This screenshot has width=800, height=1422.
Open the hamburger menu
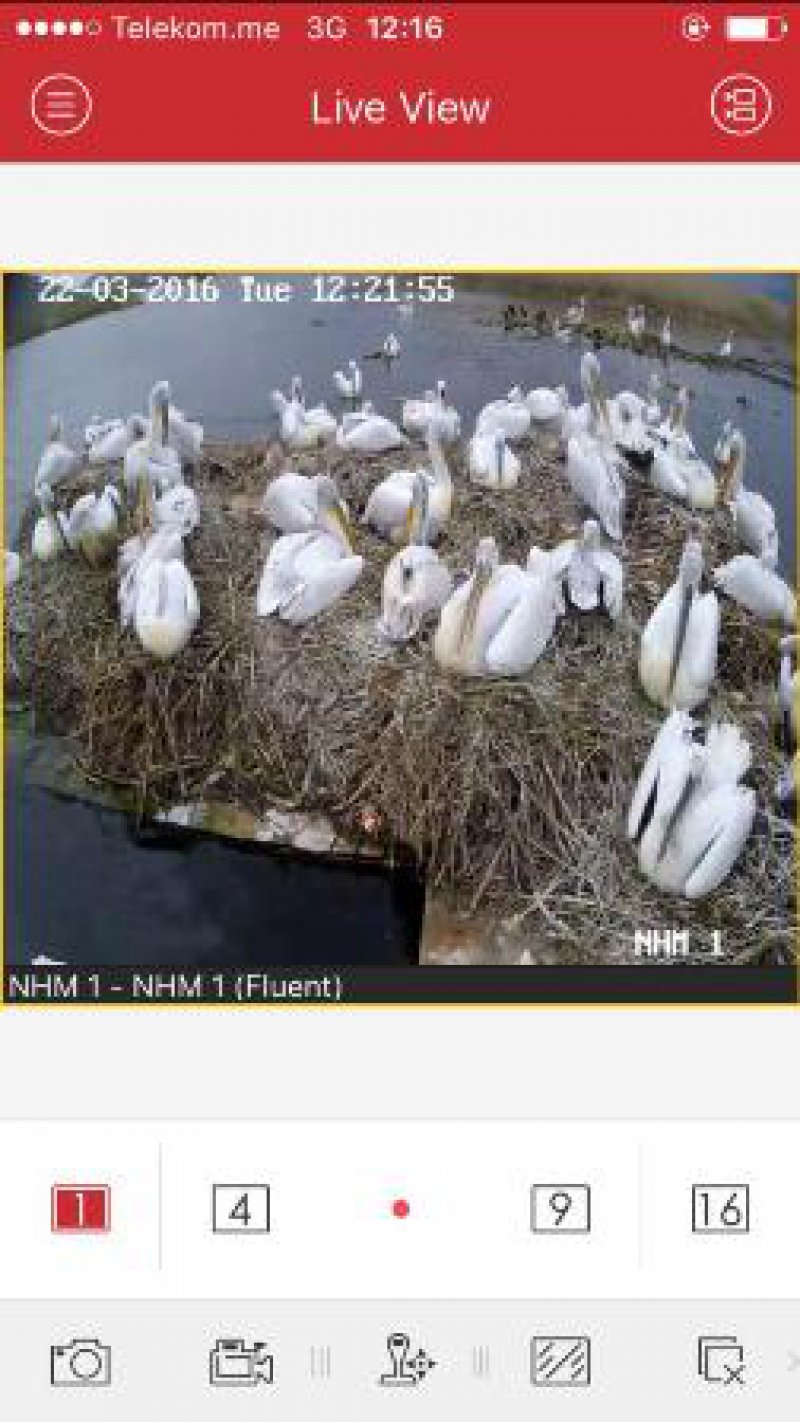coord(61,105)
